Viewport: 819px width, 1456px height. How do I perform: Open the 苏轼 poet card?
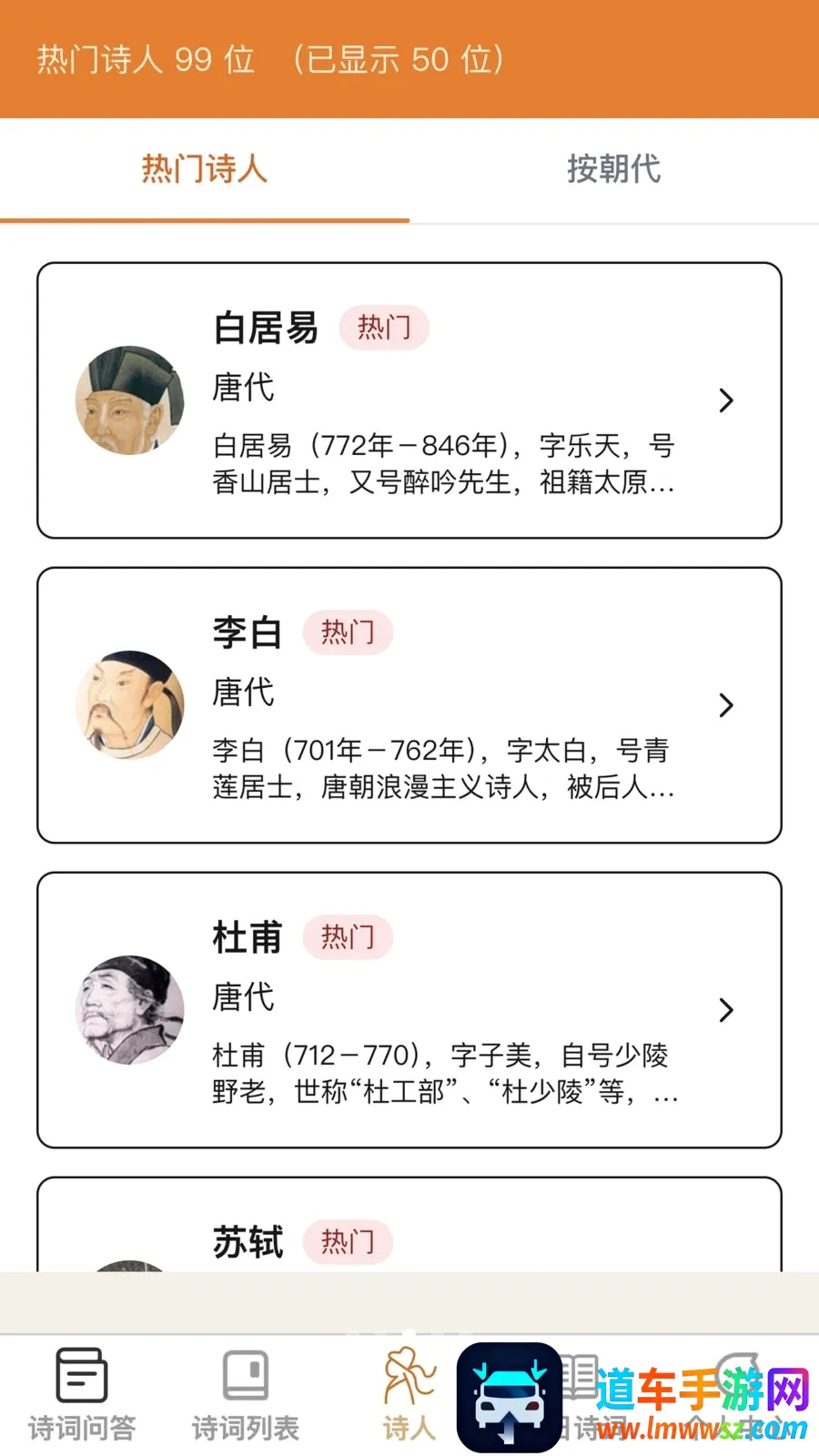click(x=409, y=1225)
